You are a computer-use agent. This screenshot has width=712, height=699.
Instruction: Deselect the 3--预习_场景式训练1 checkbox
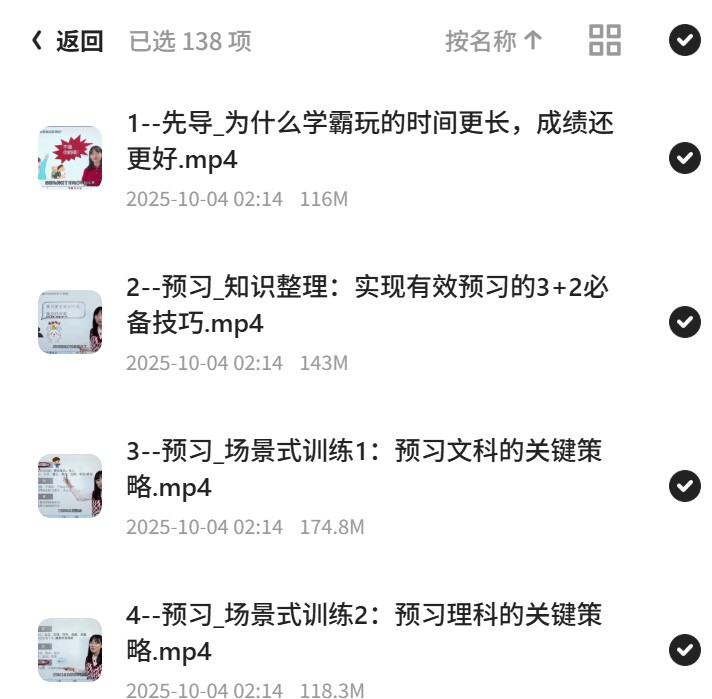(x=684, y=486)
